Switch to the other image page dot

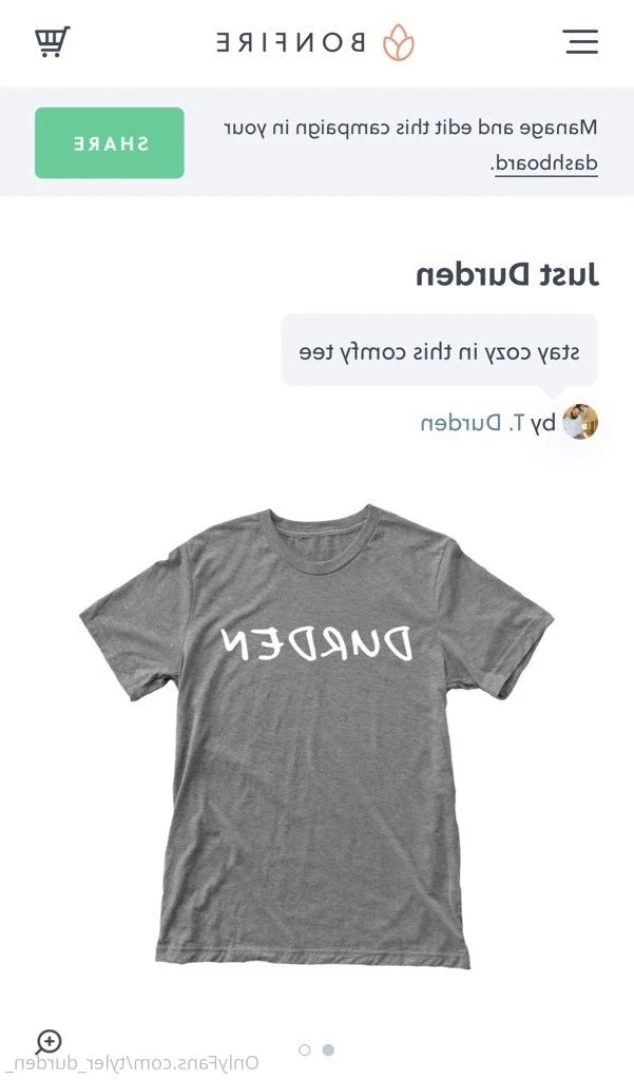(x=305, y=1050)
